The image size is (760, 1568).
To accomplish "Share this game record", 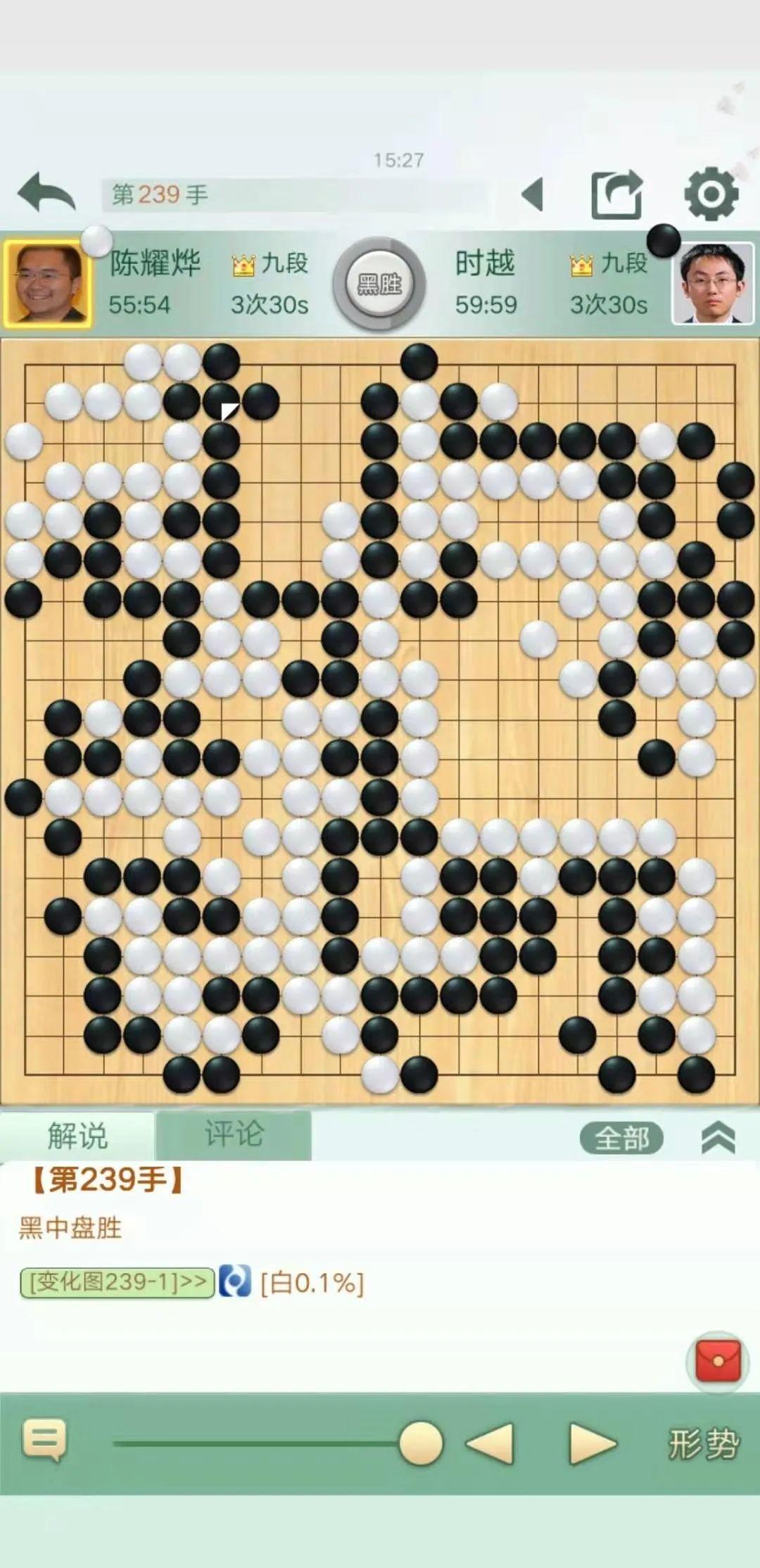I will (616, 194).
